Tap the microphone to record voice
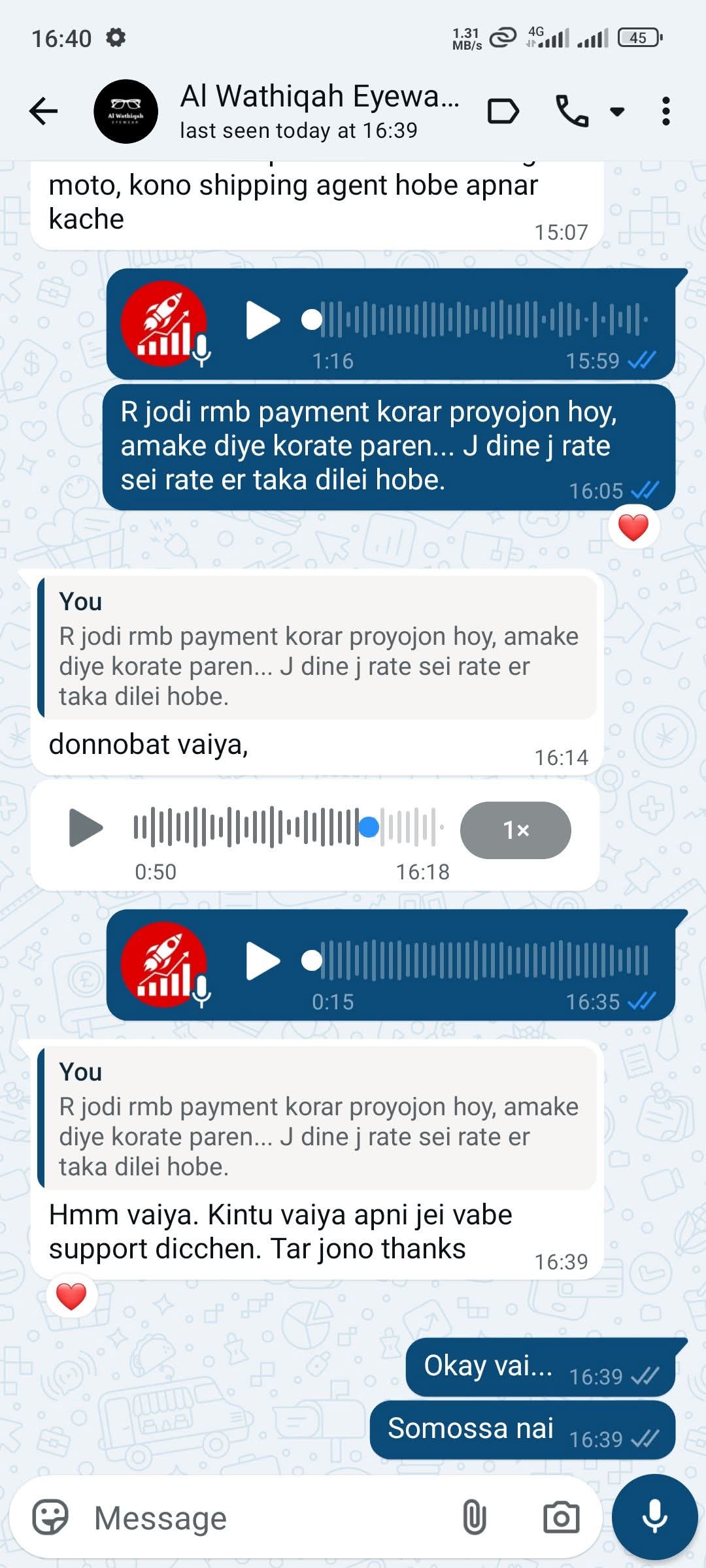The width and height of the screenshot is (706, 1568). (x=654, y=1516)
